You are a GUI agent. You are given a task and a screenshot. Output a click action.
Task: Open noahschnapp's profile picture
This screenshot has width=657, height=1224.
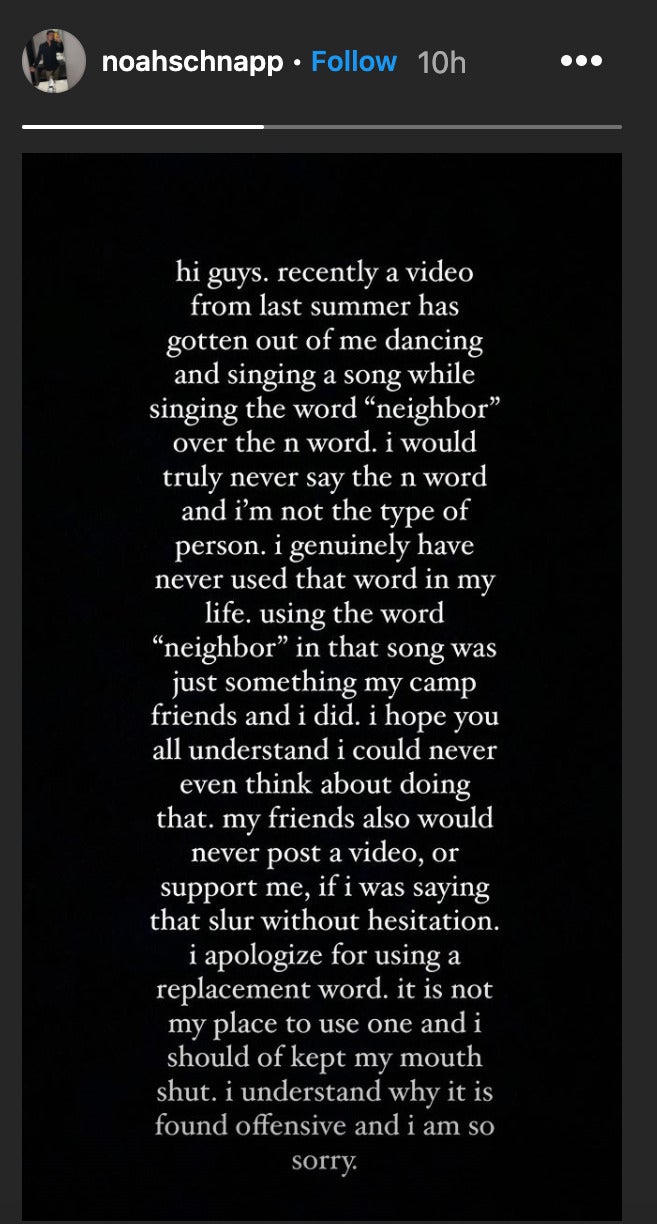coord(54,61)
